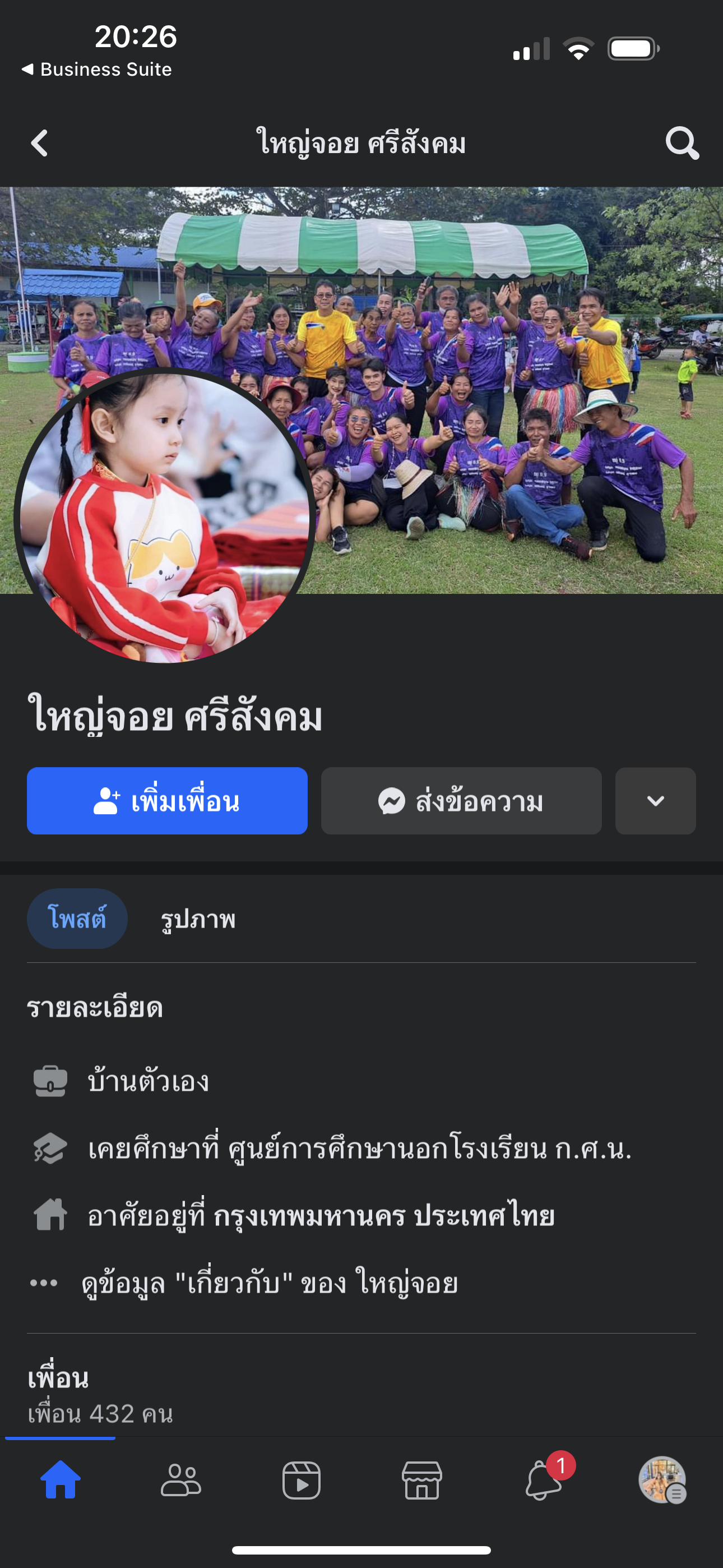
Task: Open the menu tab with profile avatar
Action: pos(662,1481)
